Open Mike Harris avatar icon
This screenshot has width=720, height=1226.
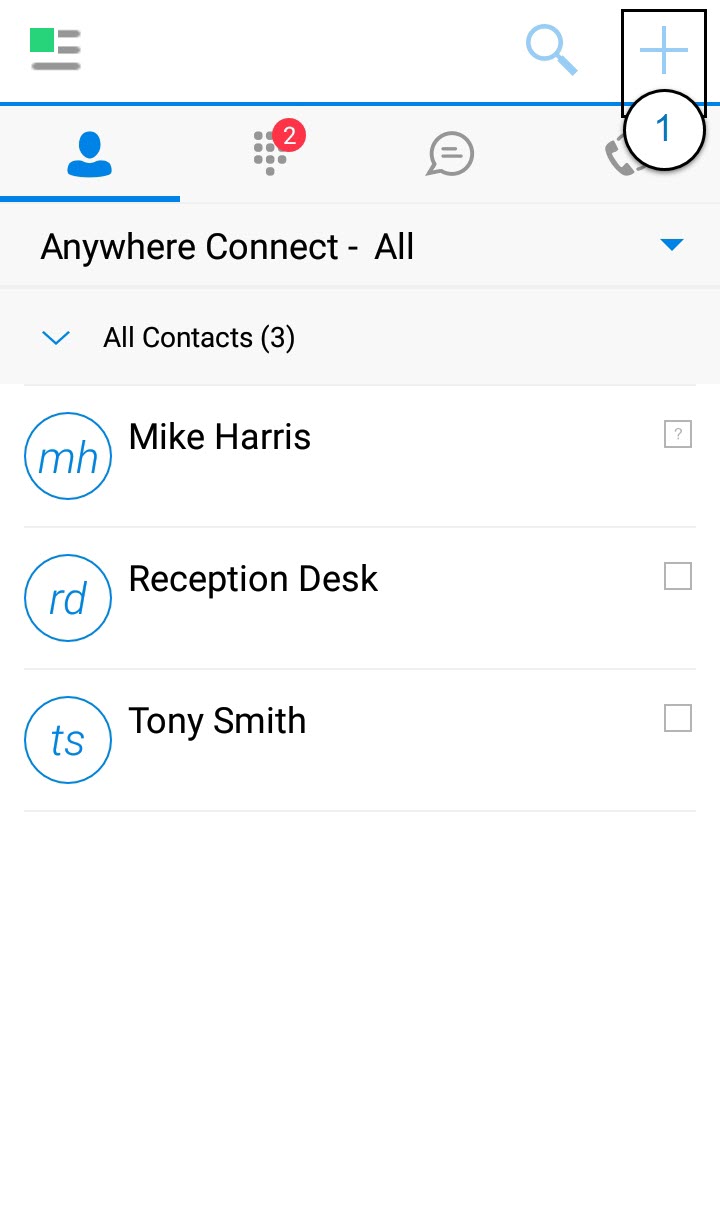coord(68,455)
